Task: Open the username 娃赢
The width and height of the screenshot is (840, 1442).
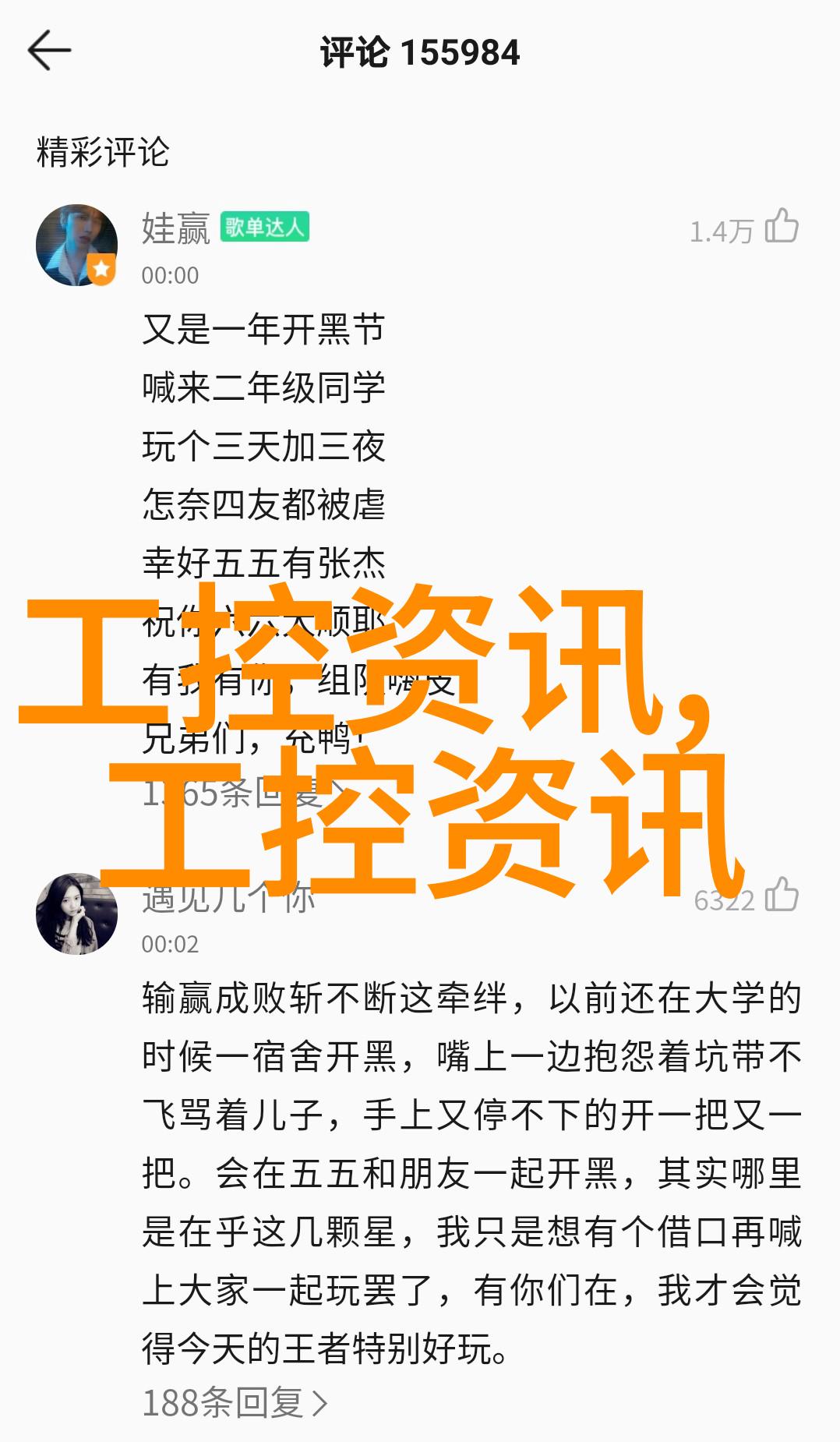Action: (176, 228)
